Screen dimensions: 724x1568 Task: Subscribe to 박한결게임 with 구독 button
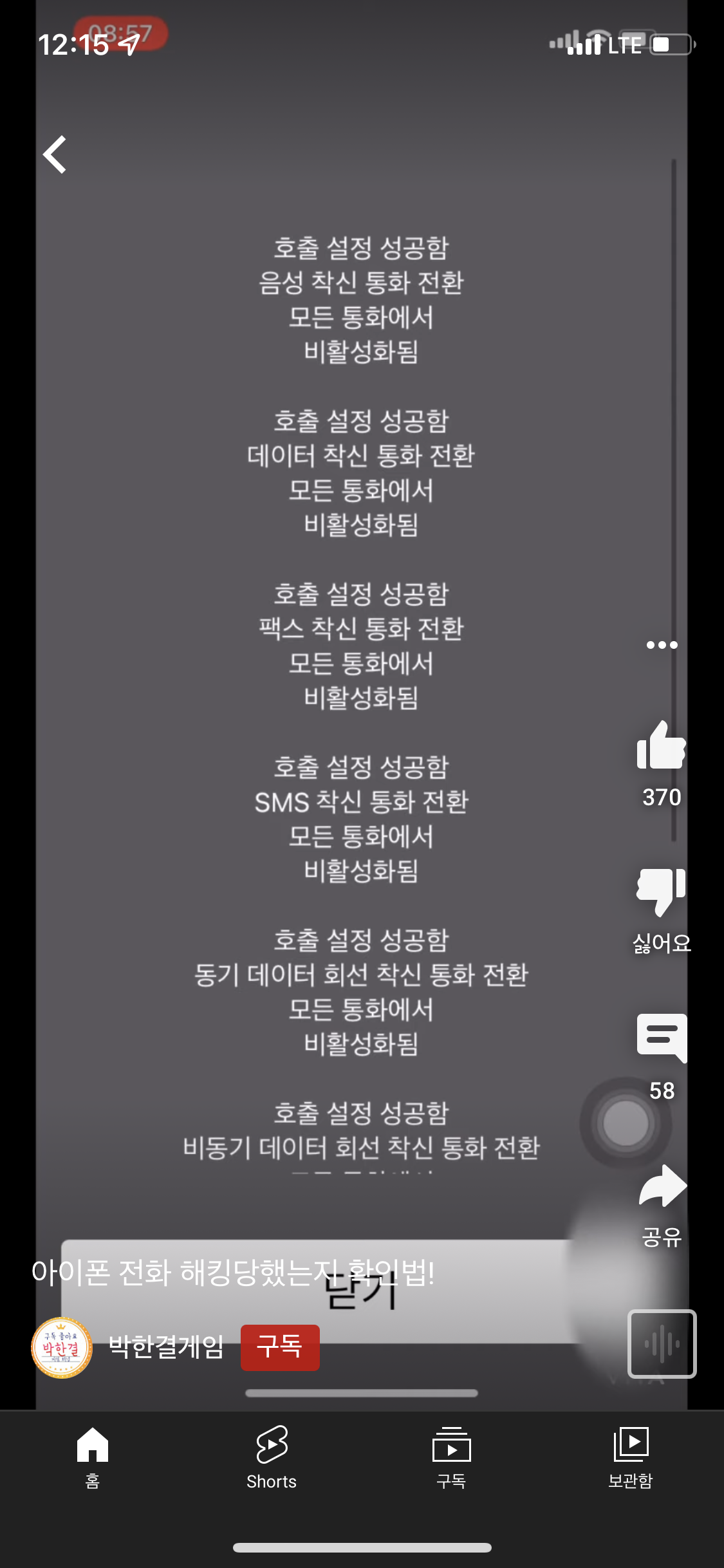tap(280, 1347)
